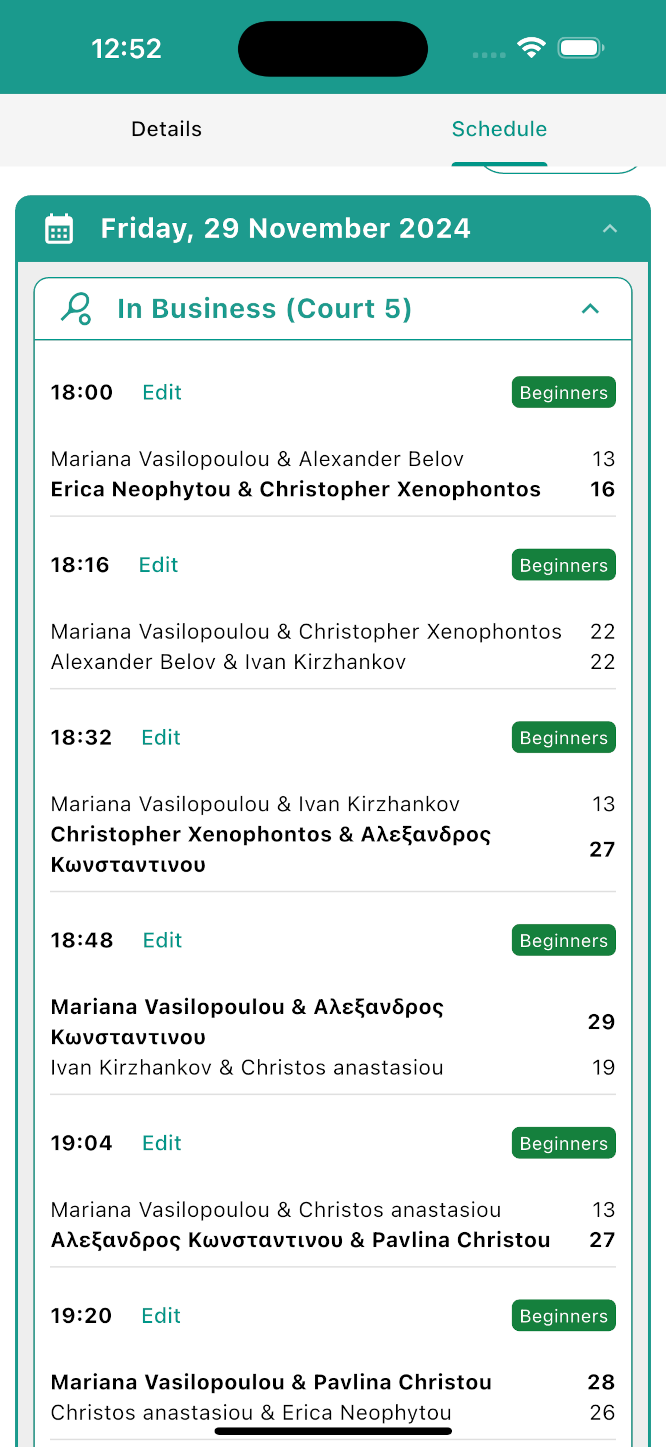The image size is (666, 1447).
Task: Edit the 18:00 match
Action: click(x=162, y=392)
